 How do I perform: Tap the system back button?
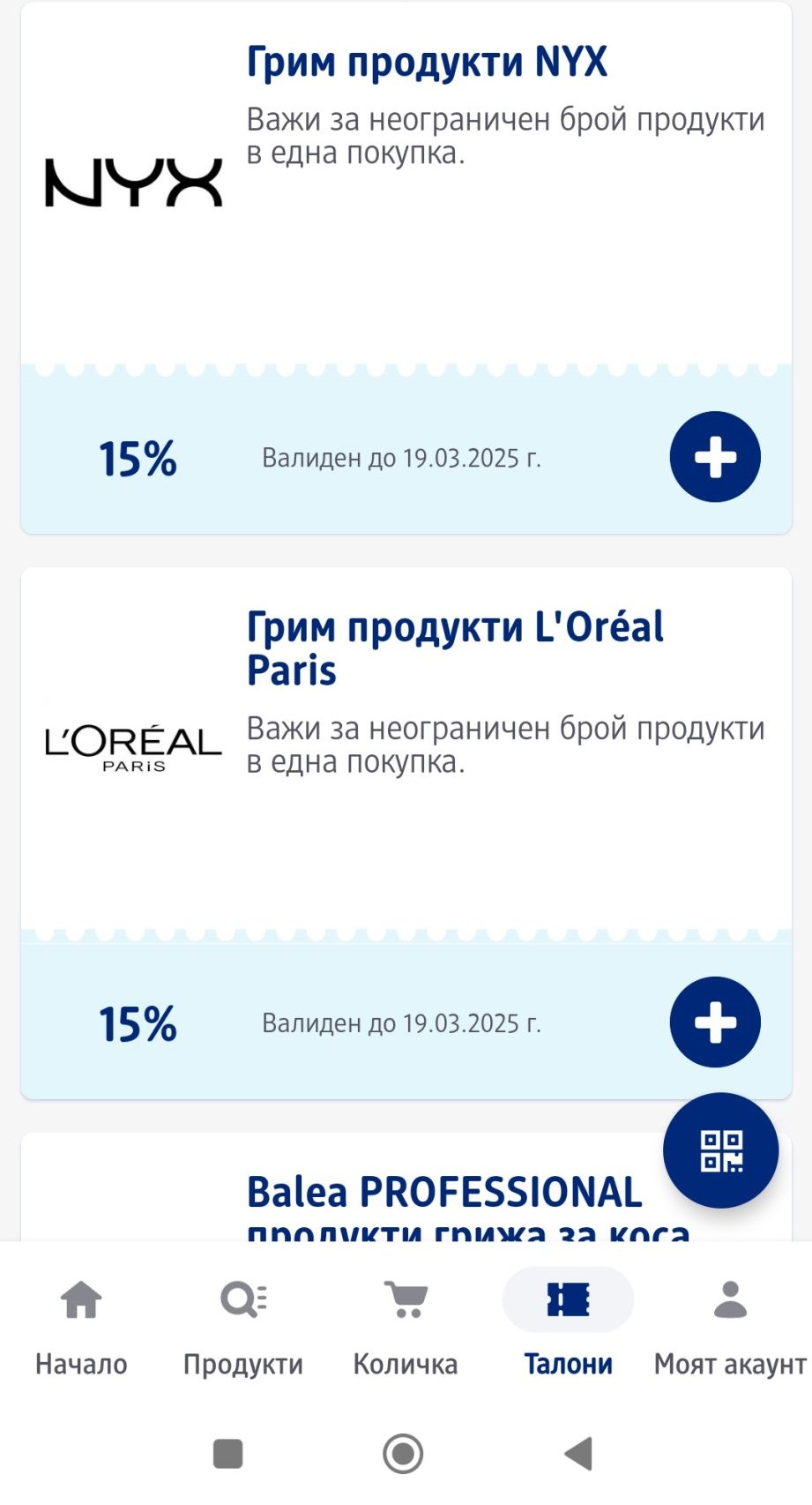click(578, 1453)
